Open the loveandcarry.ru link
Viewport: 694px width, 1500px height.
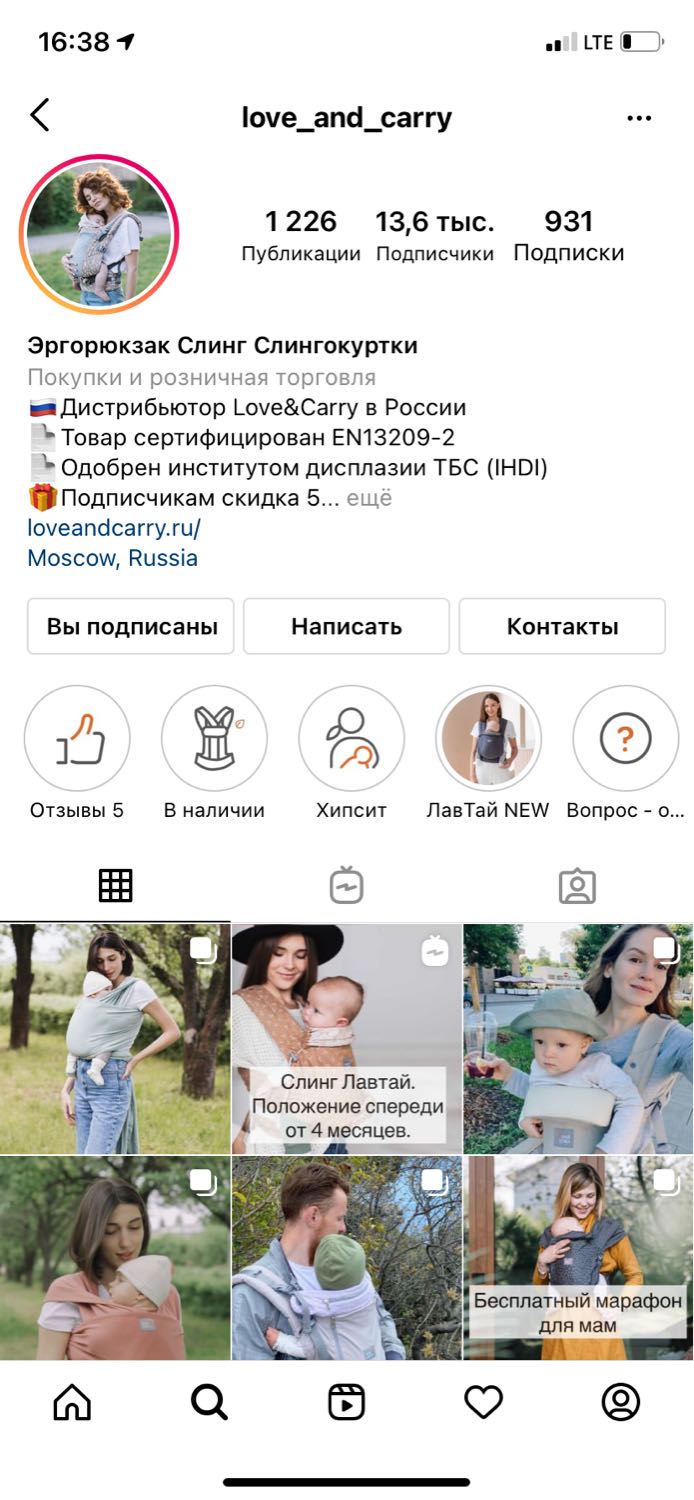click(x=114, y=527)
